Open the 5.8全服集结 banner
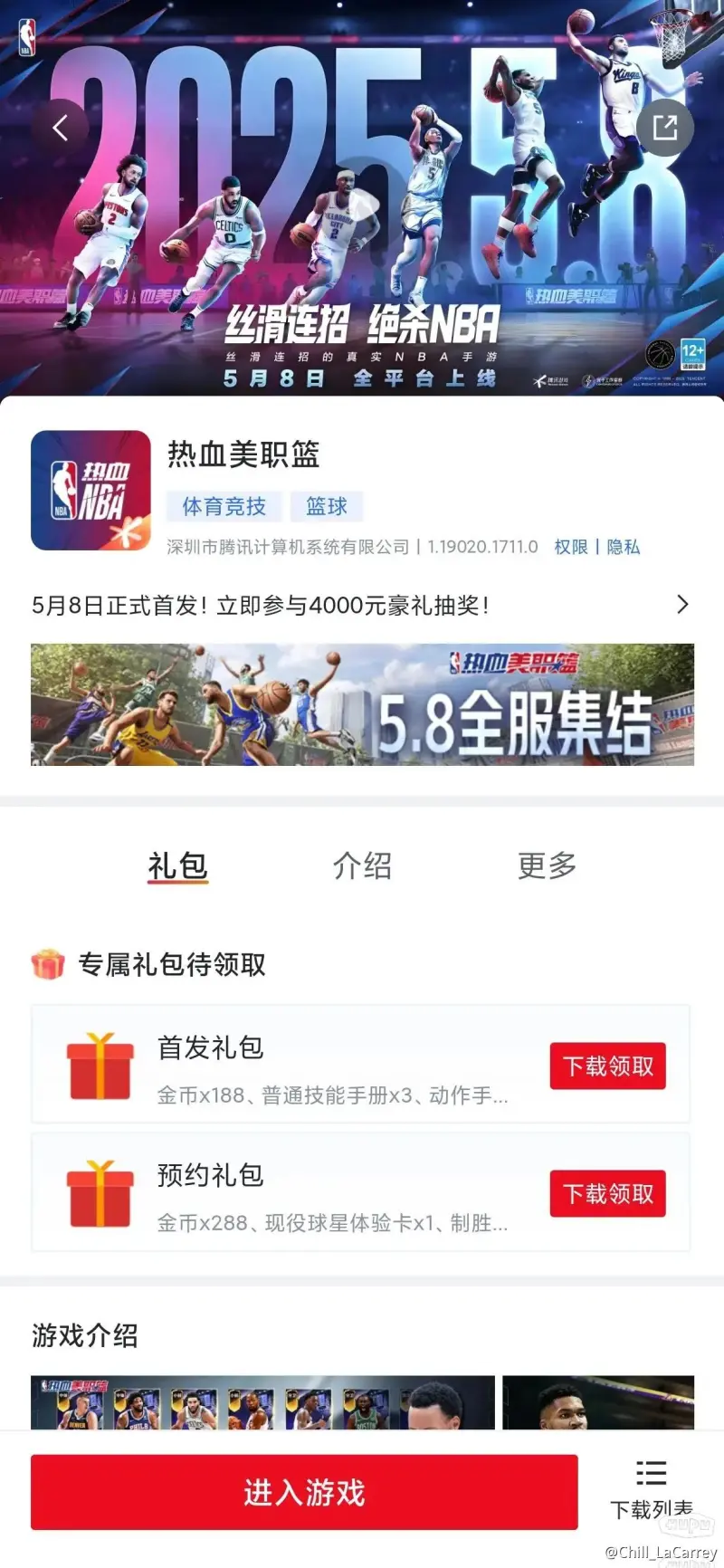Viewport: 724px width, 1568px height. [x=362, y=704]
